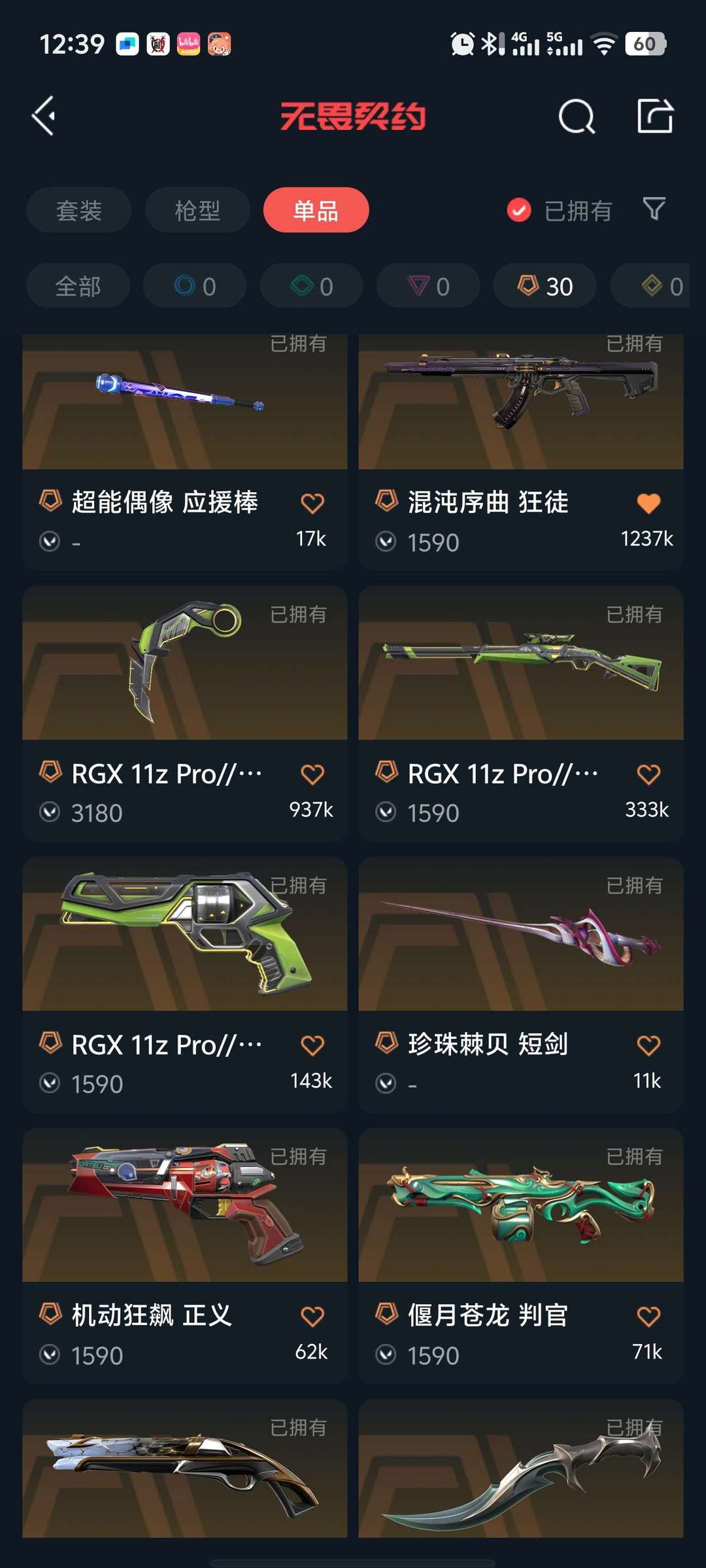Open the search icon
706x1568 pixels.
tap(577, 117)
